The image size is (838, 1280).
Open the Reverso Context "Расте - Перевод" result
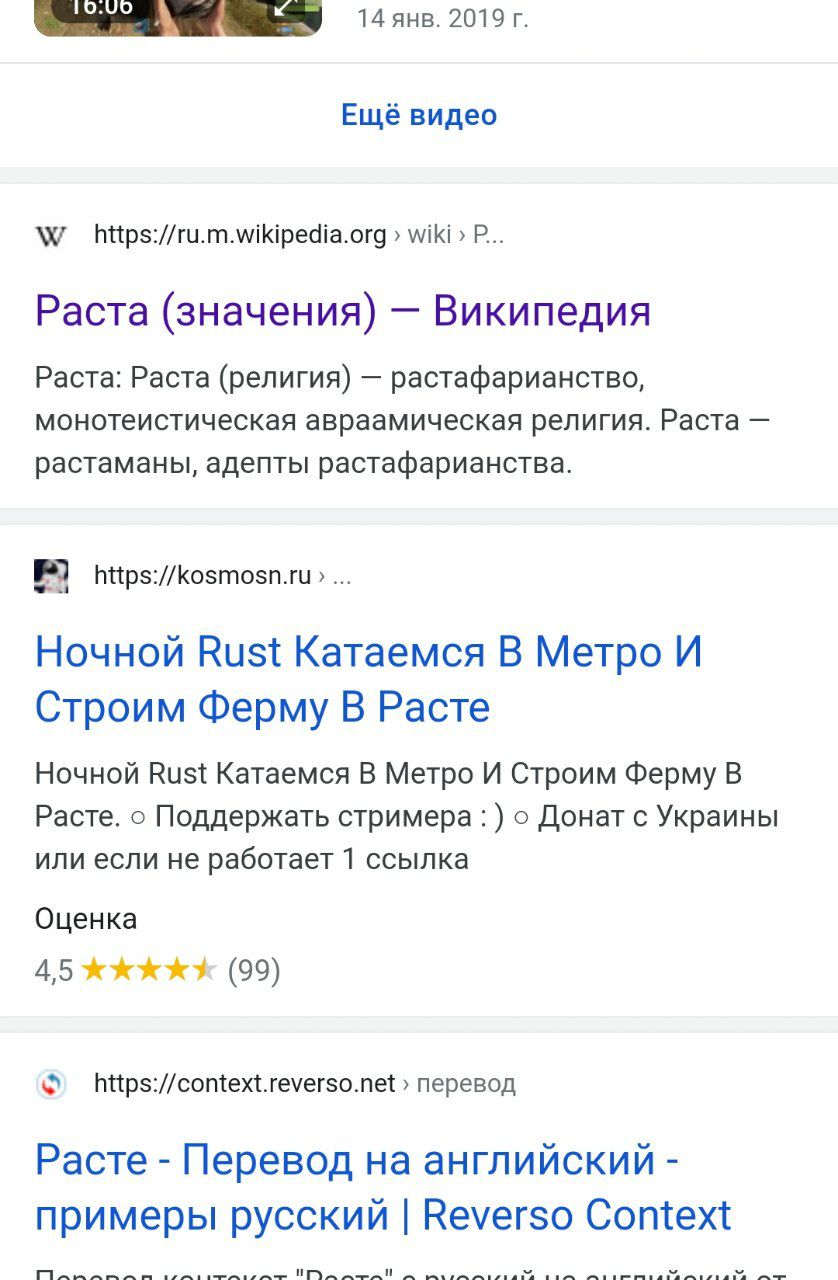(x=383, y=1188)
